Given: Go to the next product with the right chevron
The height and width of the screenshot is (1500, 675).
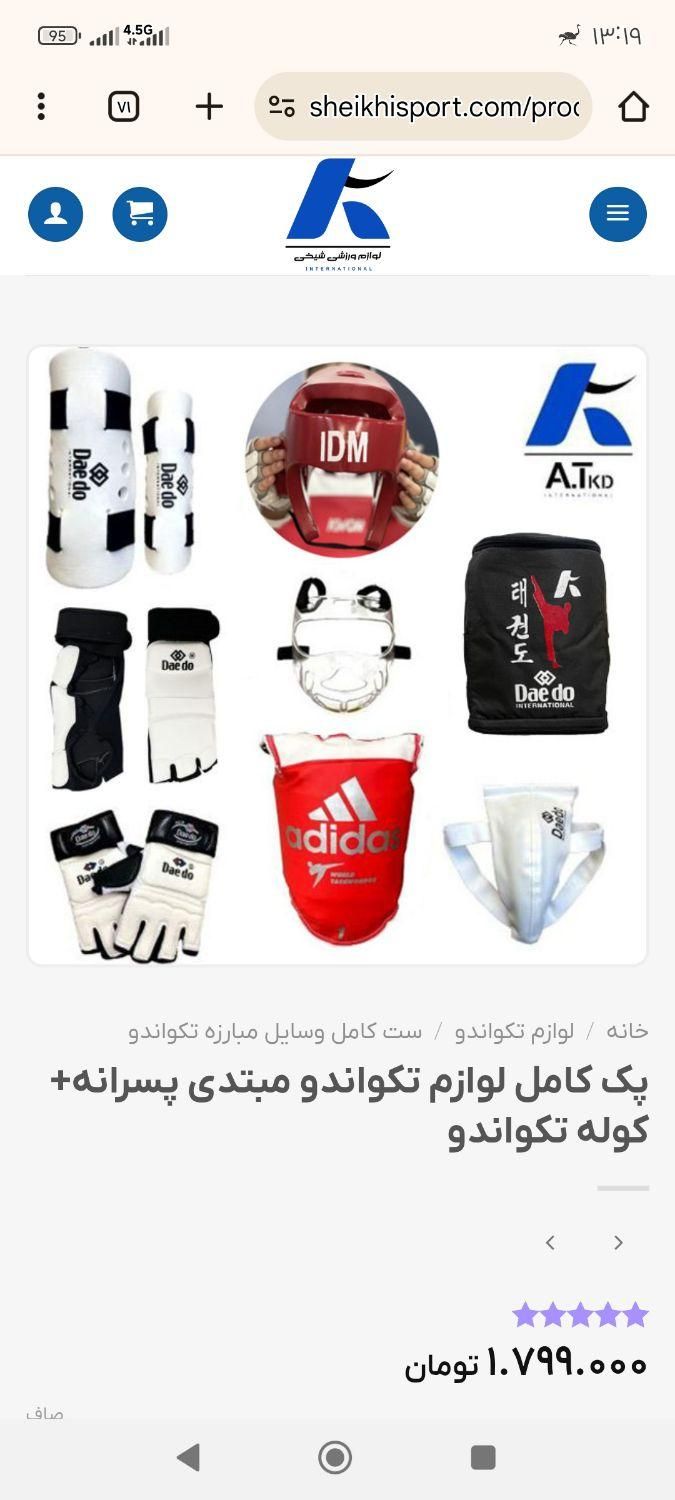Looking at the screenshot, I should [x=618, y=1242].
